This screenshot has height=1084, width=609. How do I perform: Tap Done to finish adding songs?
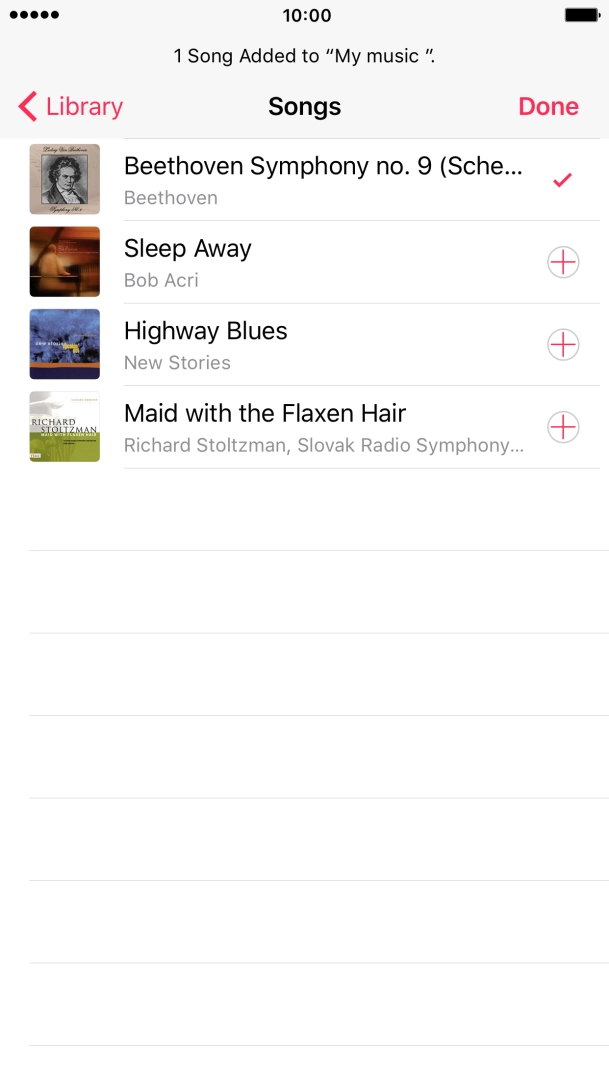(548, 107)
